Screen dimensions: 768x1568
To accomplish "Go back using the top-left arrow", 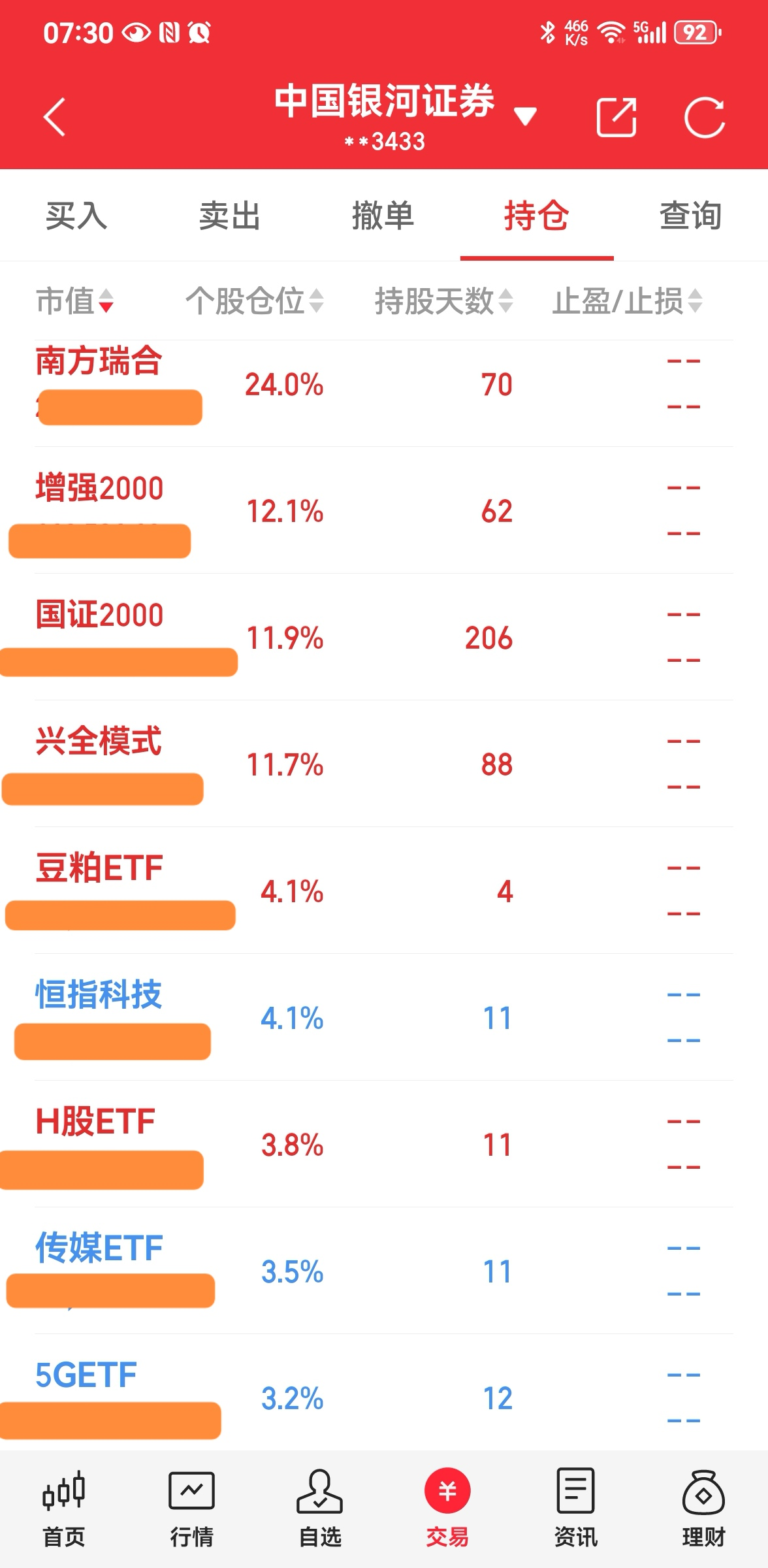I will pyautogui.click(x=55, y=118).
